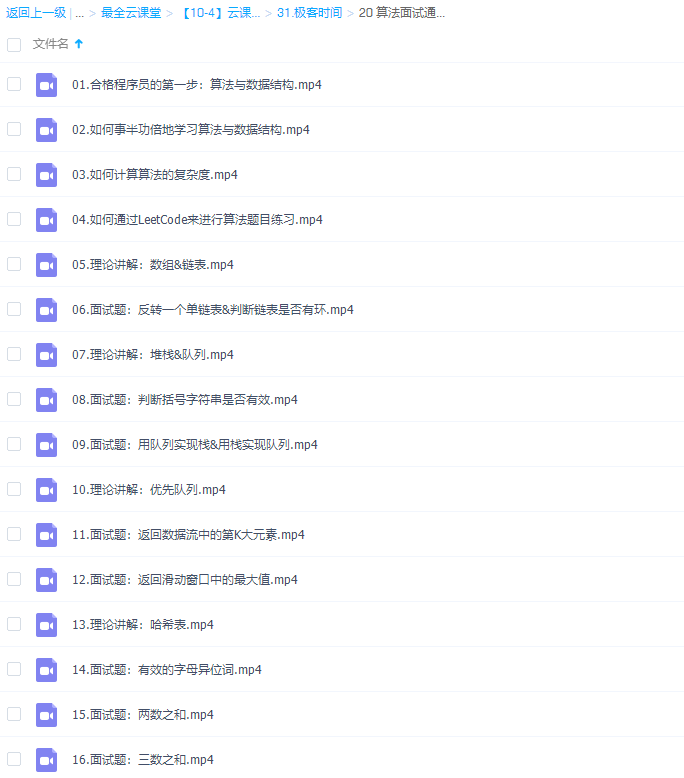Jump to the 31.极客时间 breadcrumb folder
The image size is (684, 778).
[309, 13]
